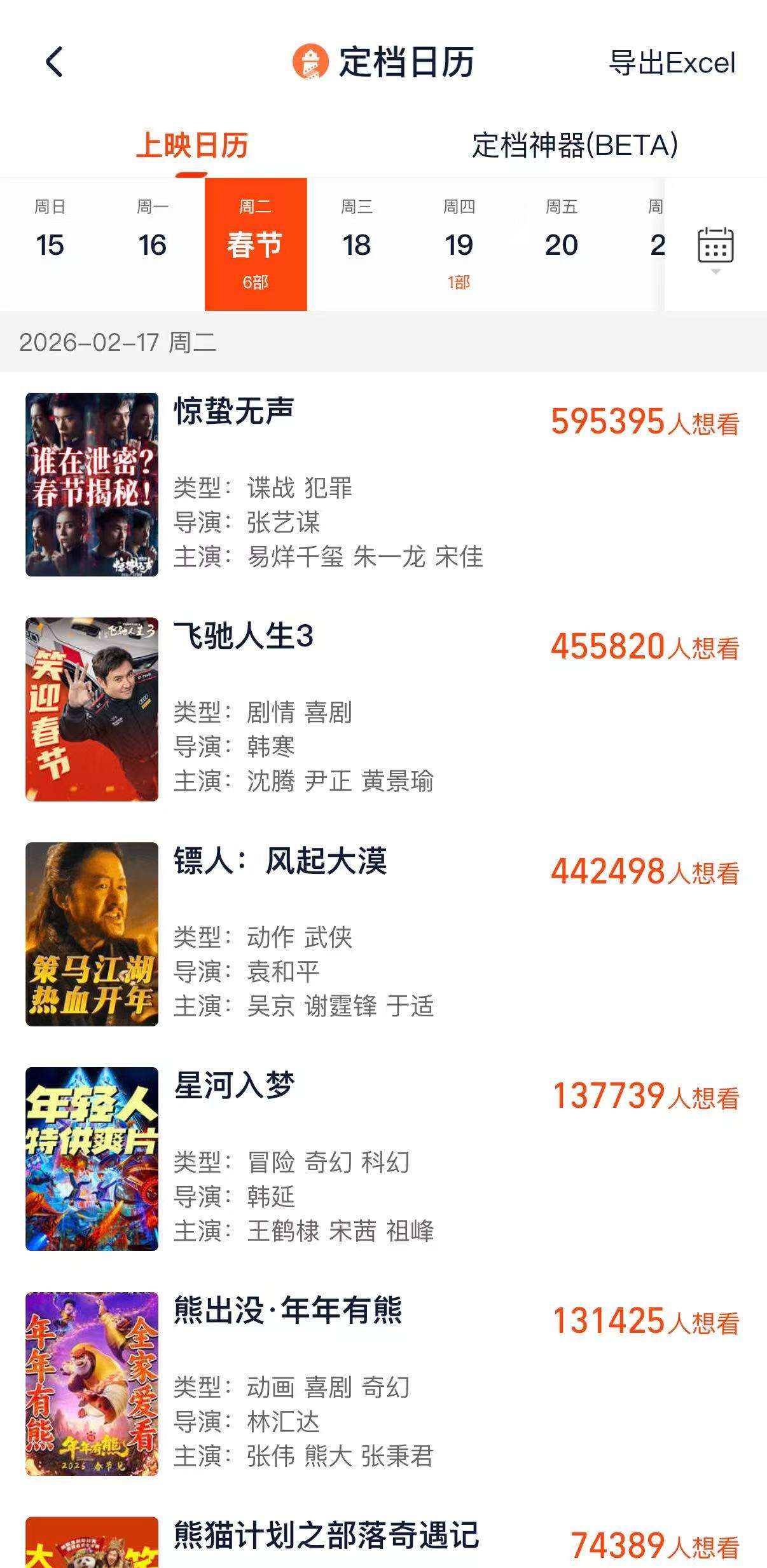
Task: Select Friday the 20th
Action: pyautogui.click(x=561, y=244)
